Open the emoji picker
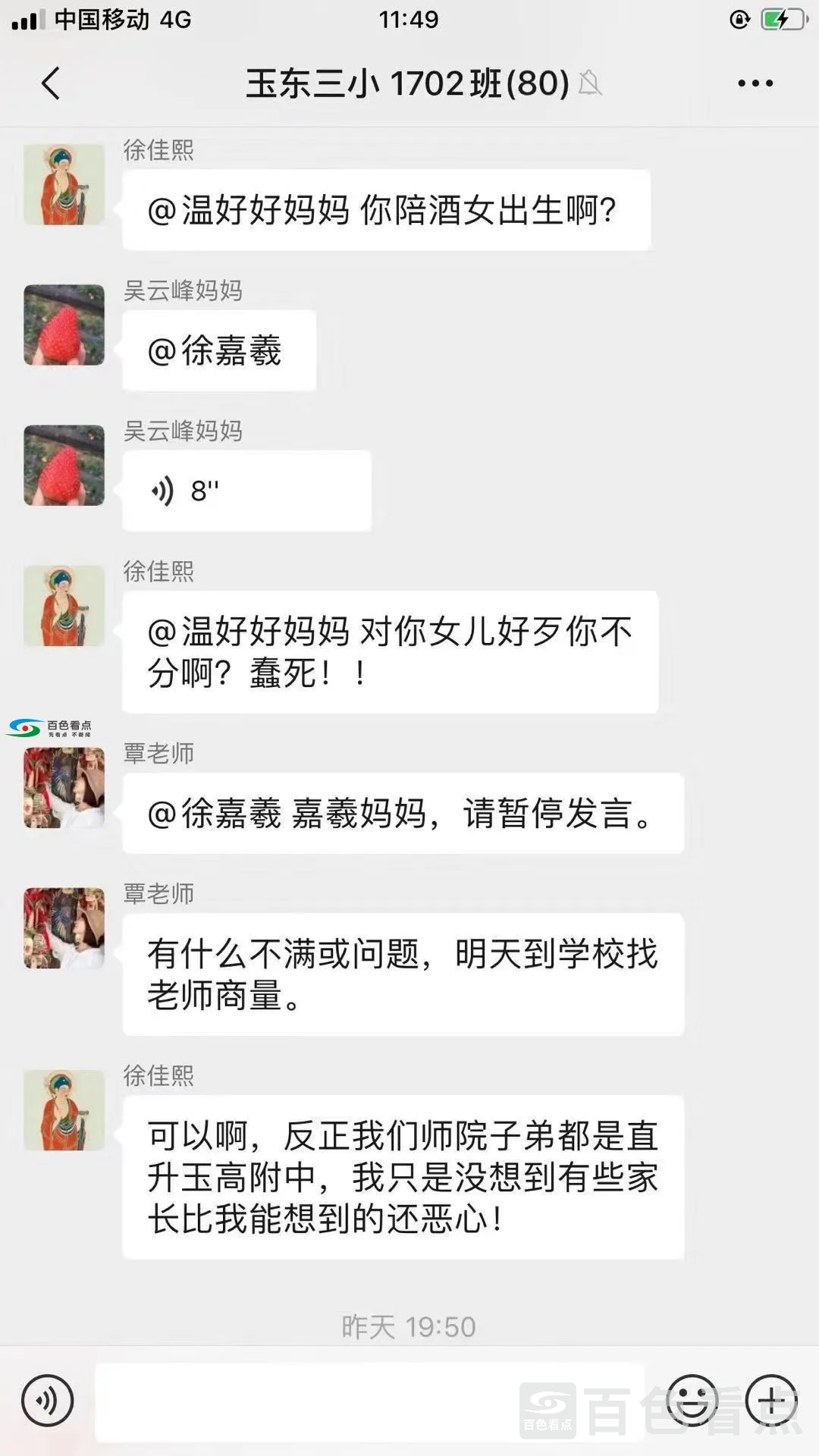The height and width of the screenshot is (1456, 819). pos(692,1401)
